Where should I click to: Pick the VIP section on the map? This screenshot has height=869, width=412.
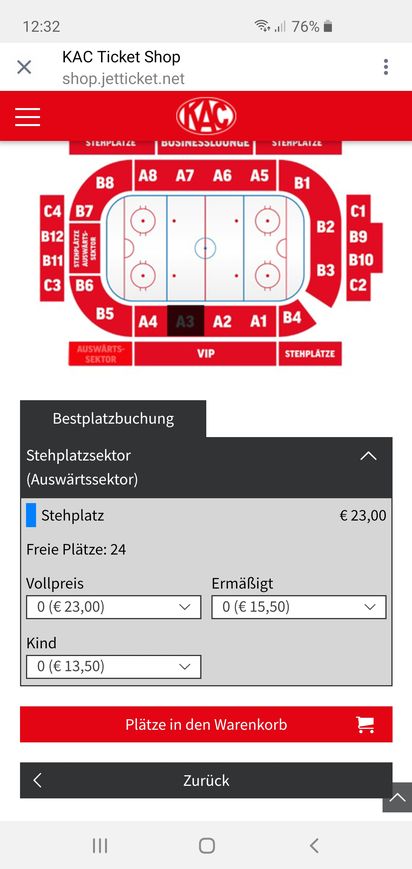pyautogui.click(x=205, y=354)
